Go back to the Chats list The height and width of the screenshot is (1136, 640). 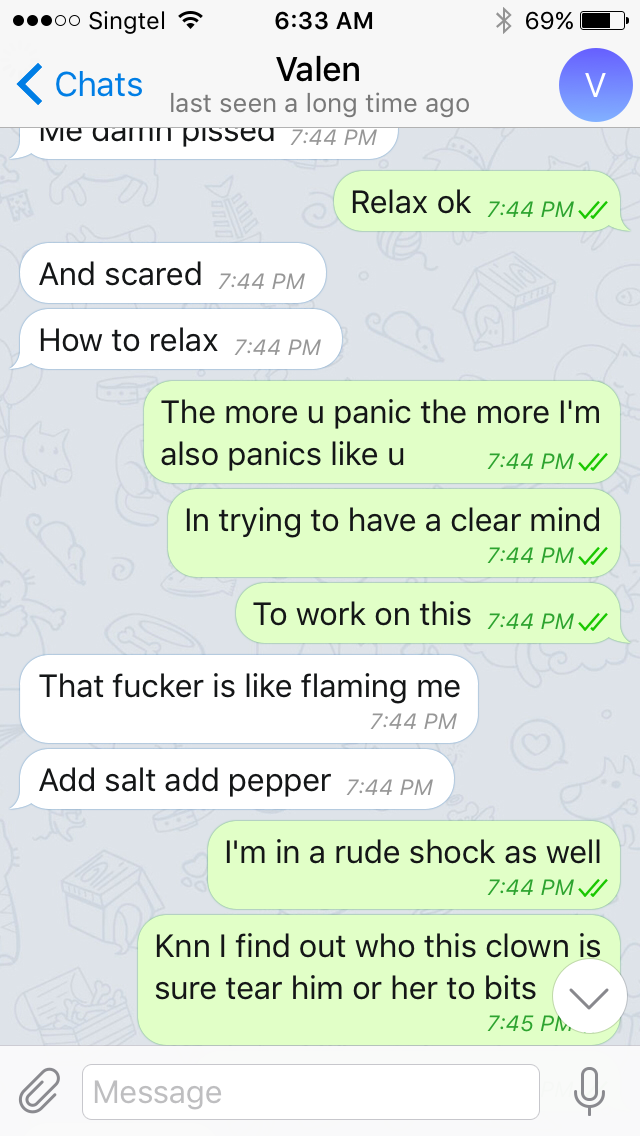pyautogui.click(x=79, y=84)
